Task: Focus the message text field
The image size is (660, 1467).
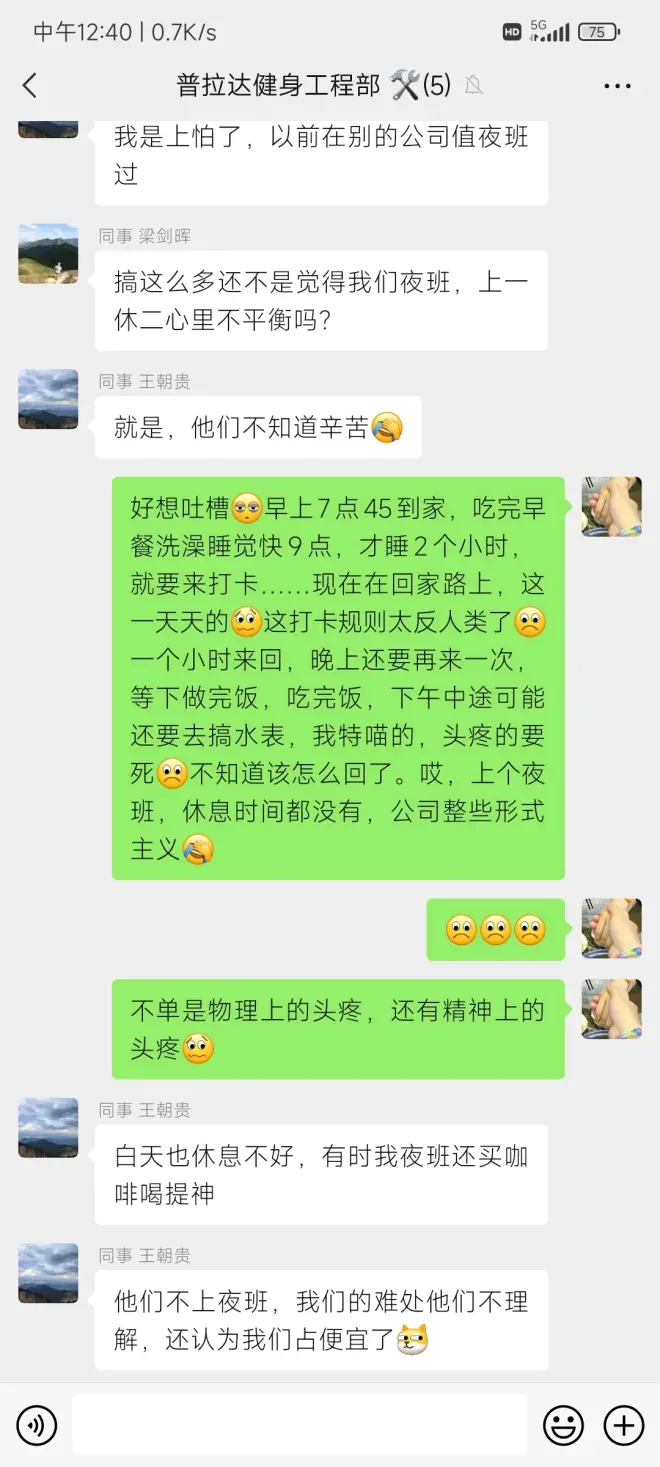Action: [x=299, y=1425]
